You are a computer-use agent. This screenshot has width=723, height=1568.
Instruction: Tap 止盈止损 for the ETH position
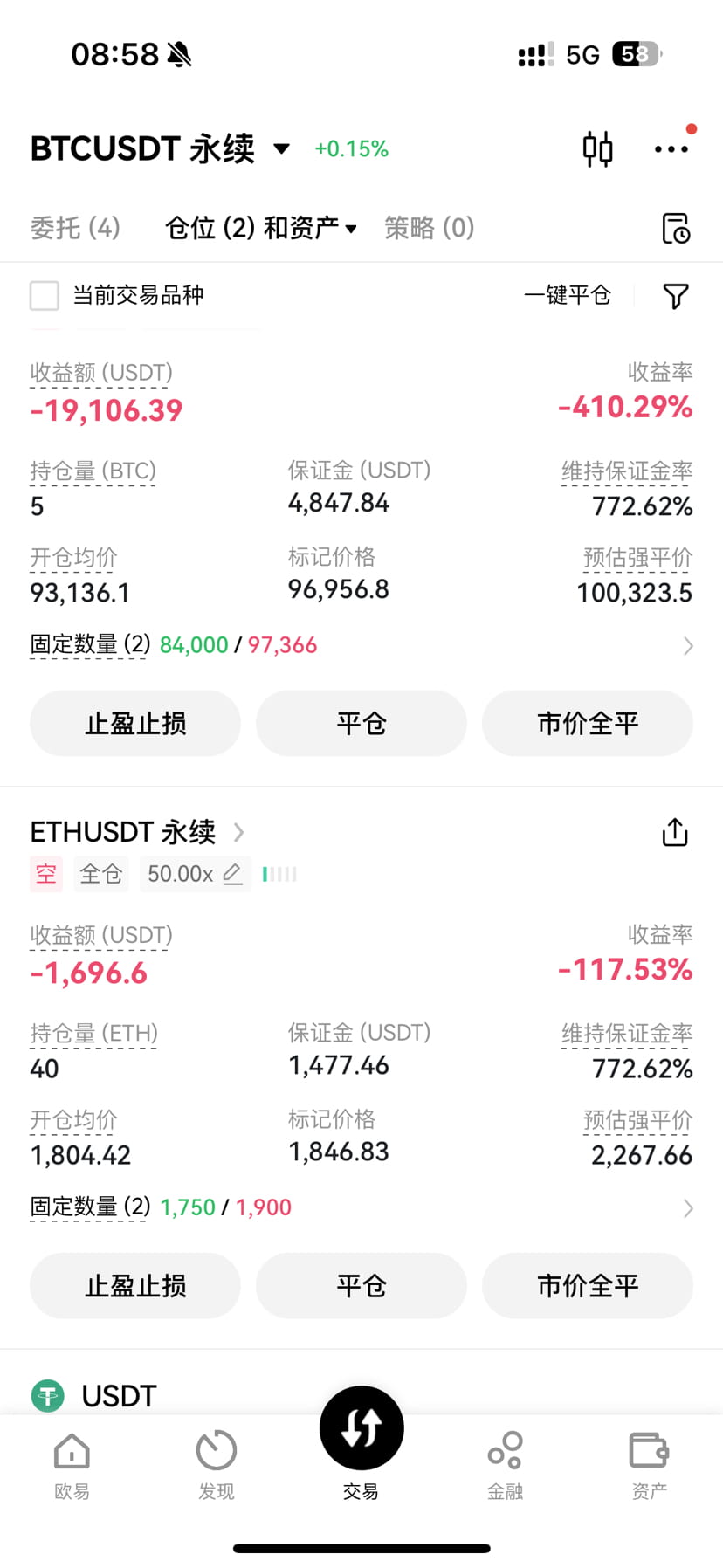[x=135, y=1285]
